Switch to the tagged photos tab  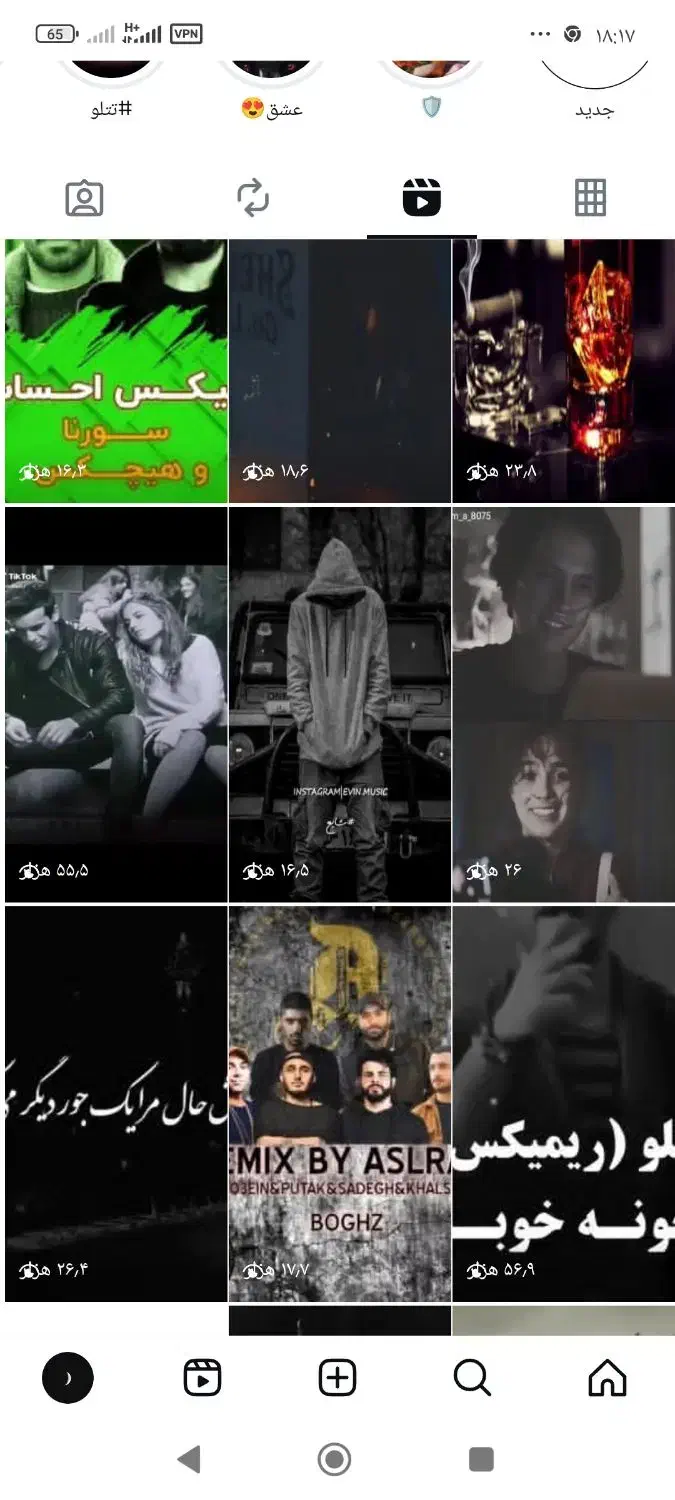[85, 198]
